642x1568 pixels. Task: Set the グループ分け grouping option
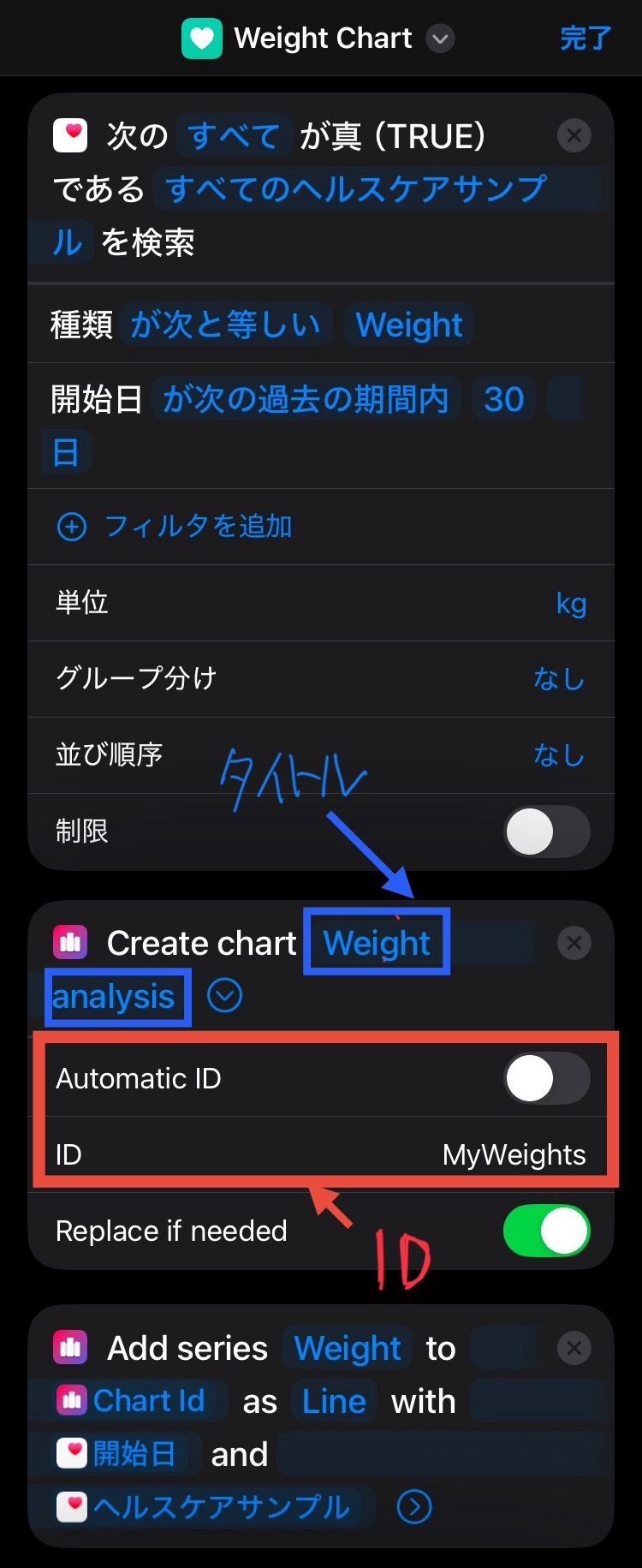pyautogui.click(x=559, y=678)
